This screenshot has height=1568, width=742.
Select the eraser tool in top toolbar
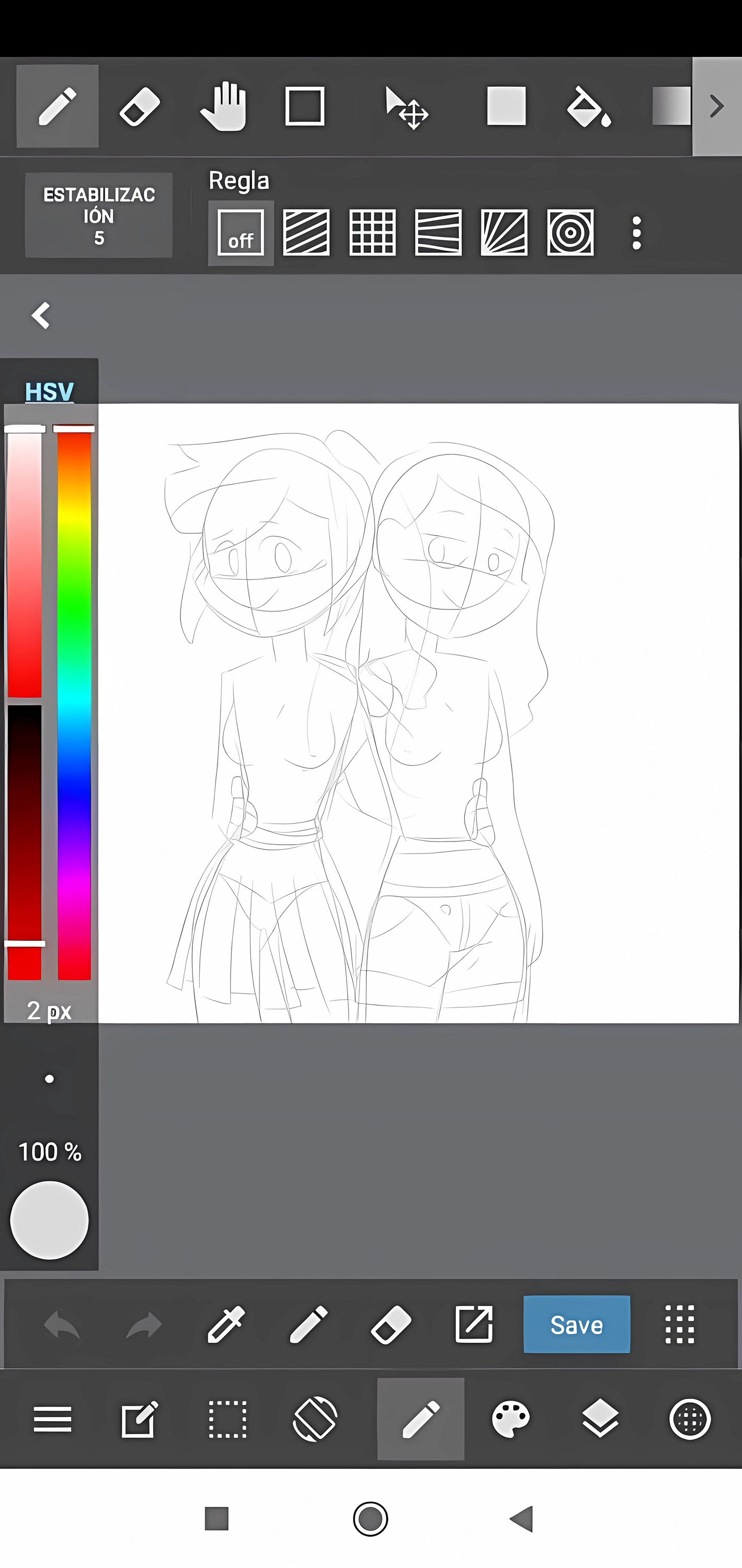(140, 107)
